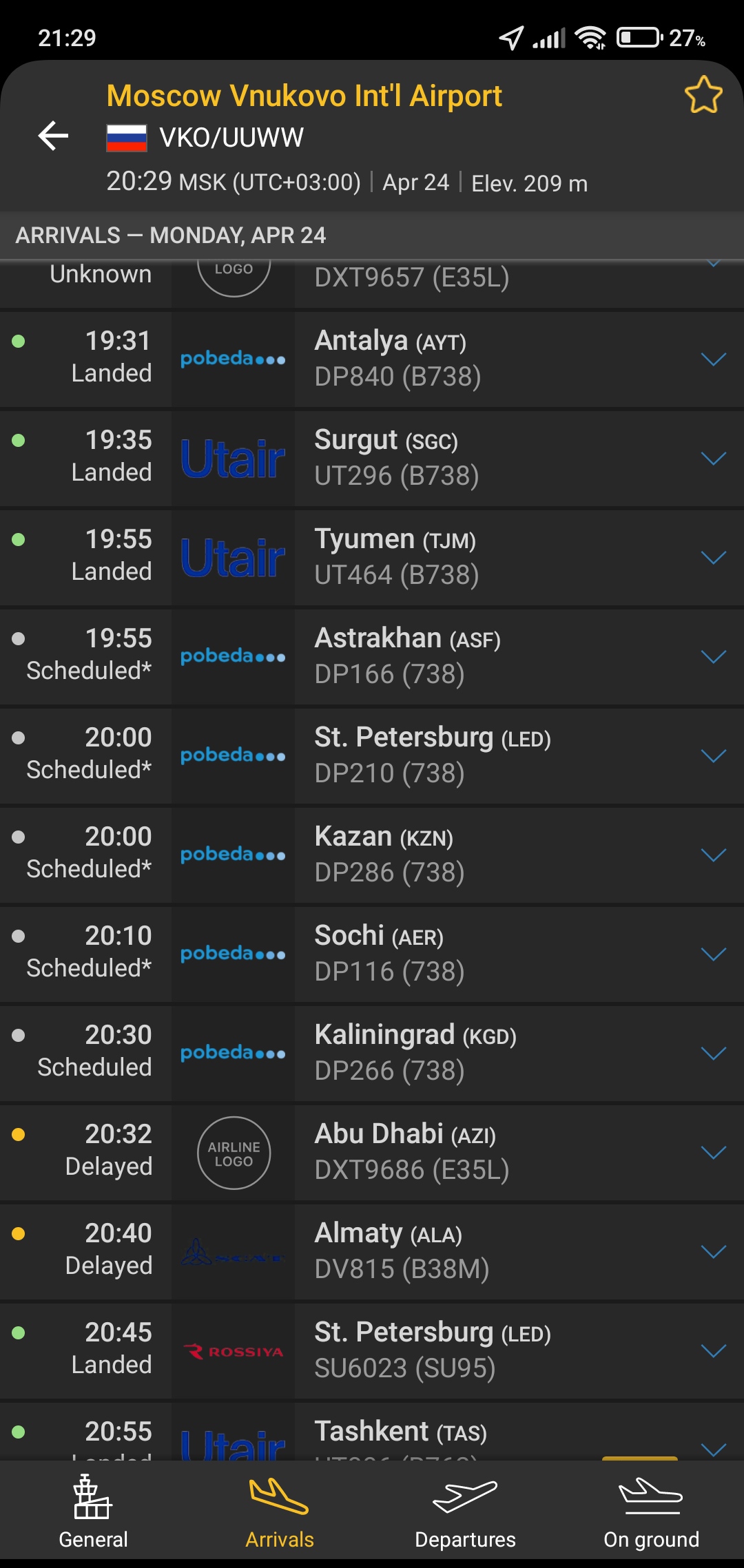Expand details for Surgut flight UT296
The image size is (744, 1568).
pos(713,459)
